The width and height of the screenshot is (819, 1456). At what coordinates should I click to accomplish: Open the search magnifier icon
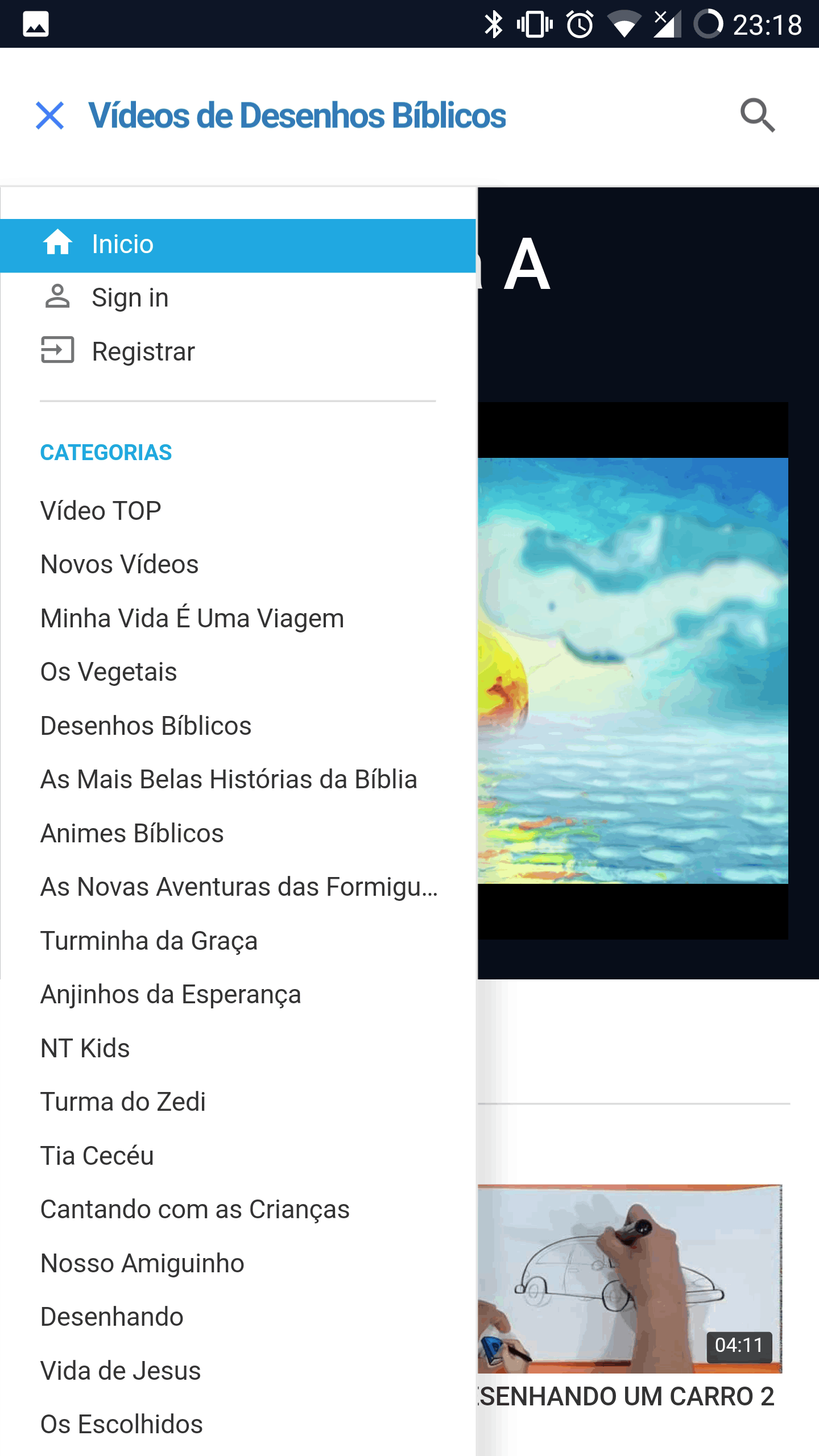[x=757, y=116]
